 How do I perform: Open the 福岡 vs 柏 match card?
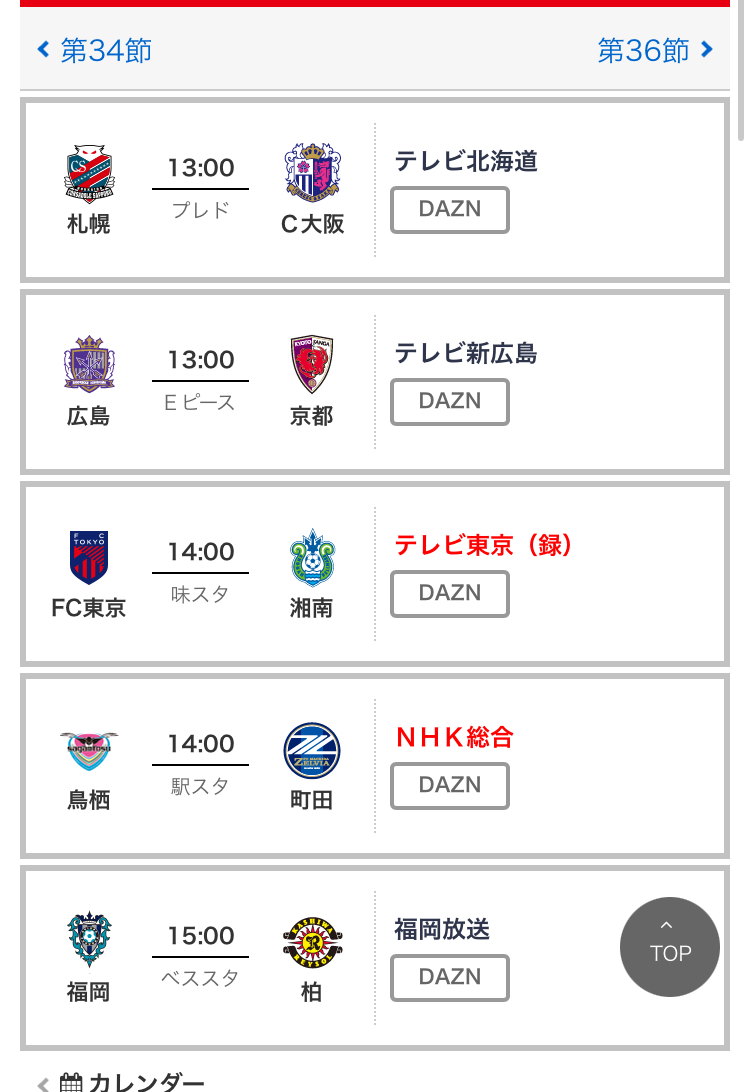(200, 958)
